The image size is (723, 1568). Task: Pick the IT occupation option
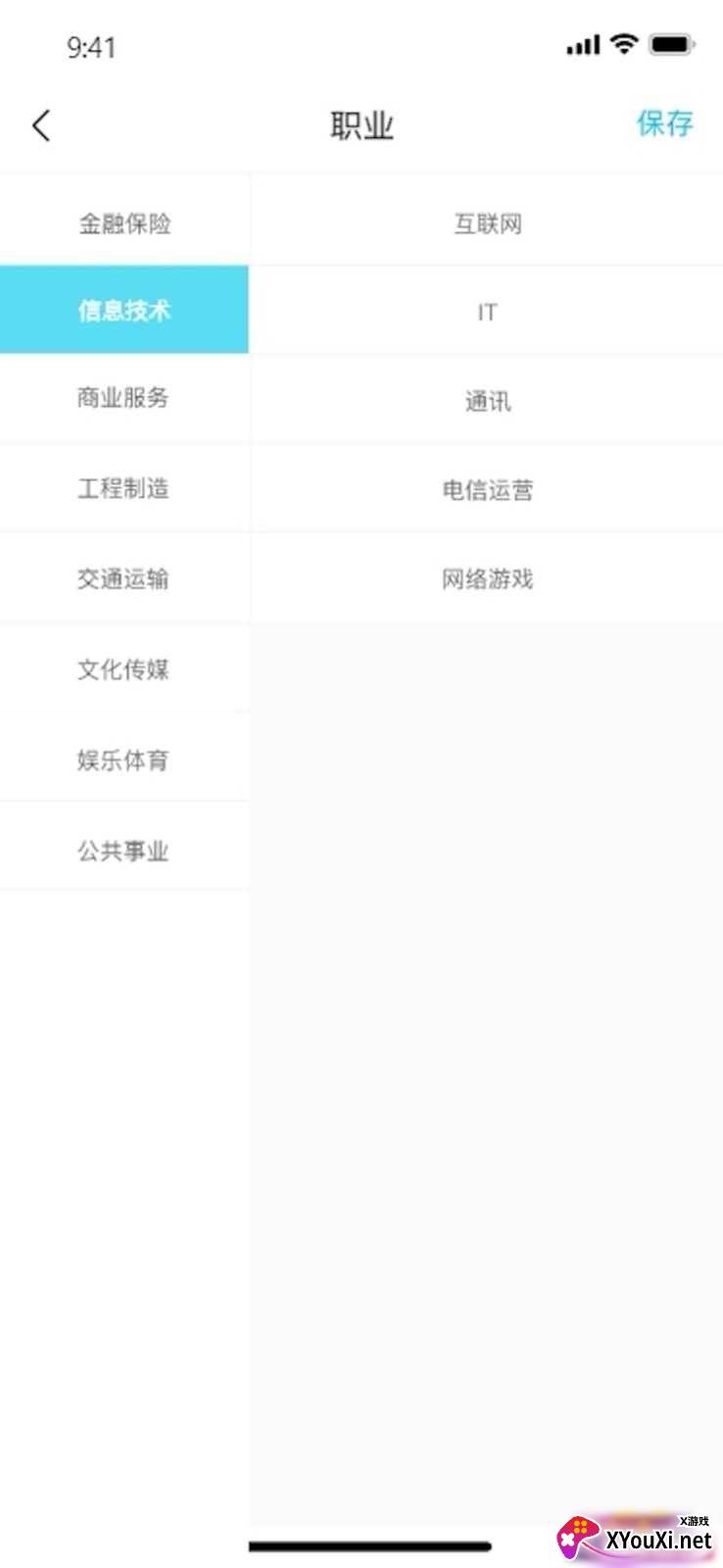(487, 313)
